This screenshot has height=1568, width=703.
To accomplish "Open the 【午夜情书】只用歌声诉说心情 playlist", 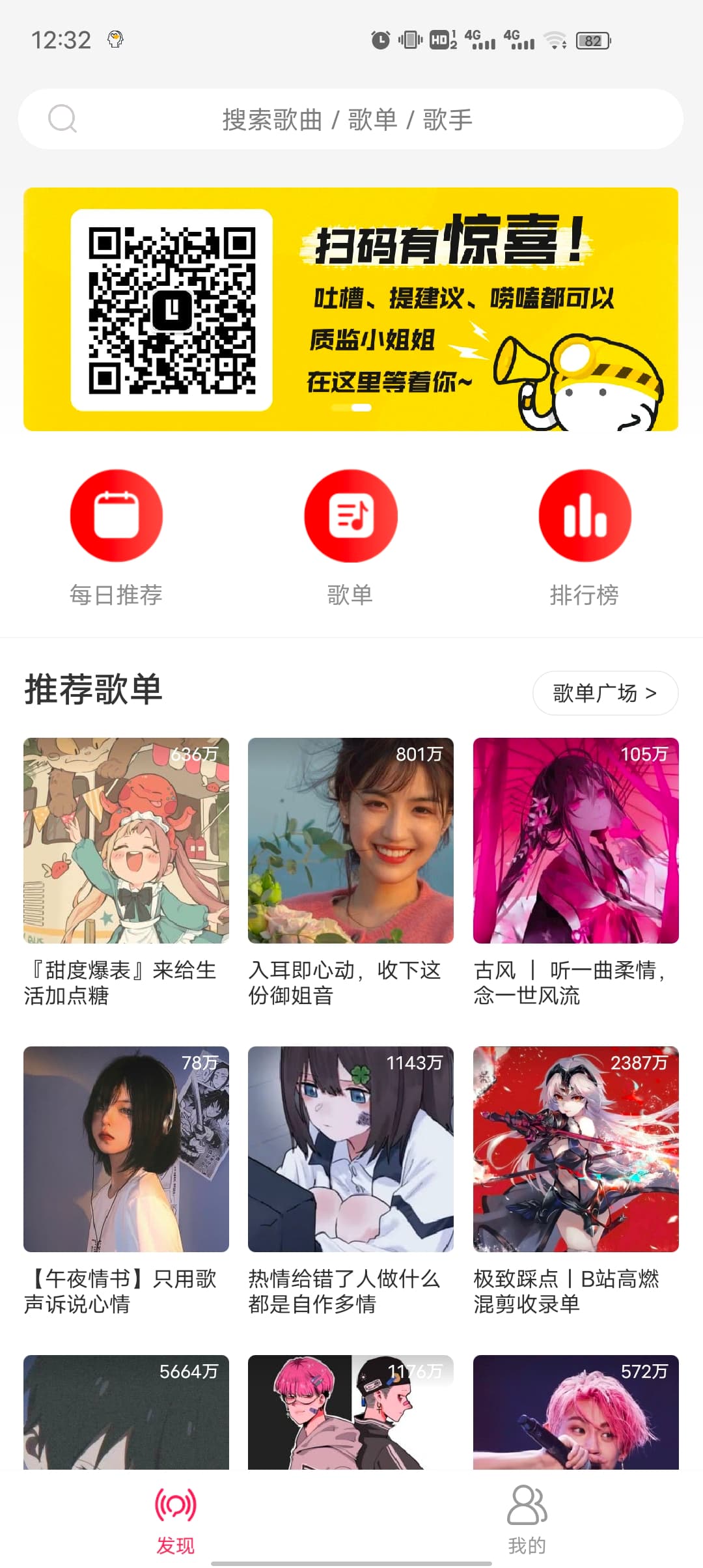I will pyautogui.click(x=126, y=1149).
